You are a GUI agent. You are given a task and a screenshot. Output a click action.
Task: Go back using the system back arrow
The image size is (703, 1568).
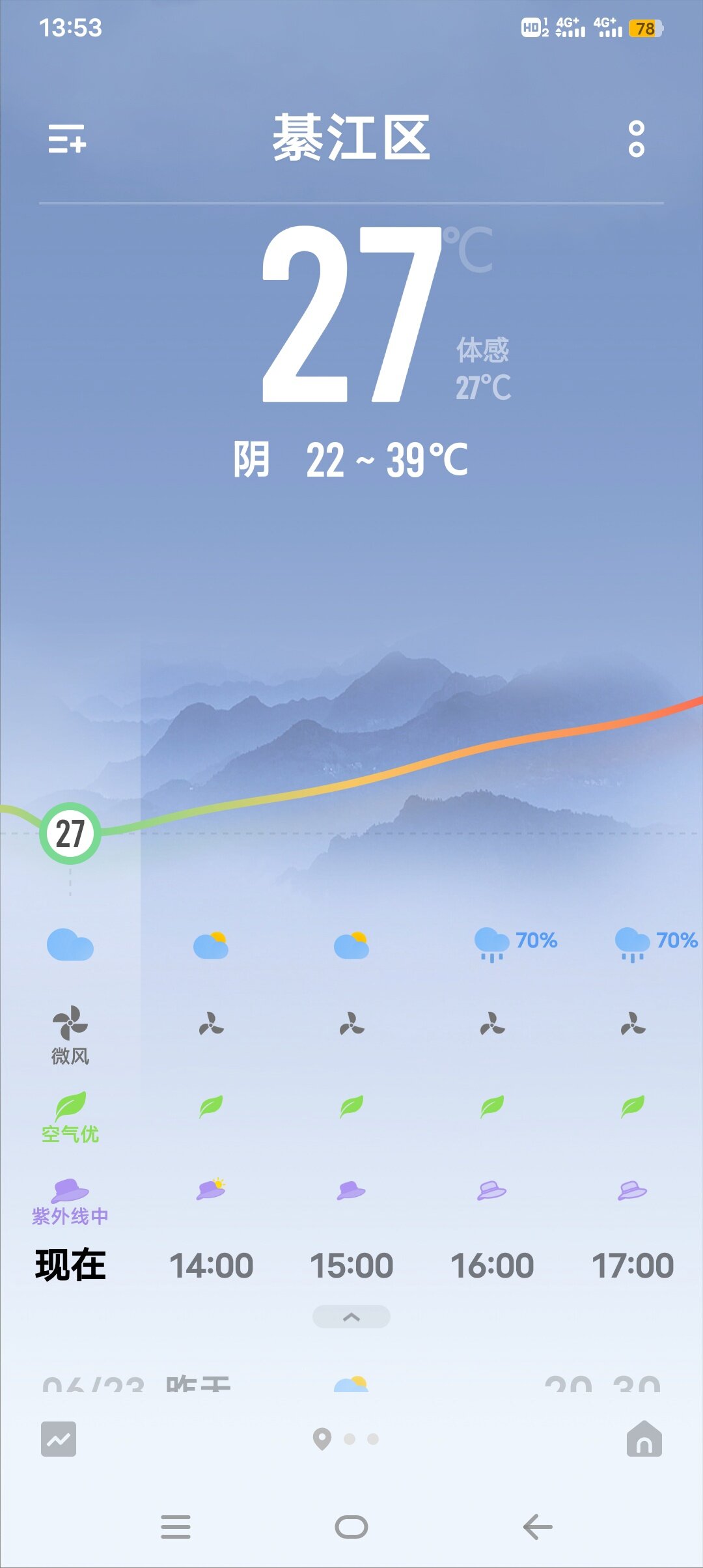(538, 1526)
